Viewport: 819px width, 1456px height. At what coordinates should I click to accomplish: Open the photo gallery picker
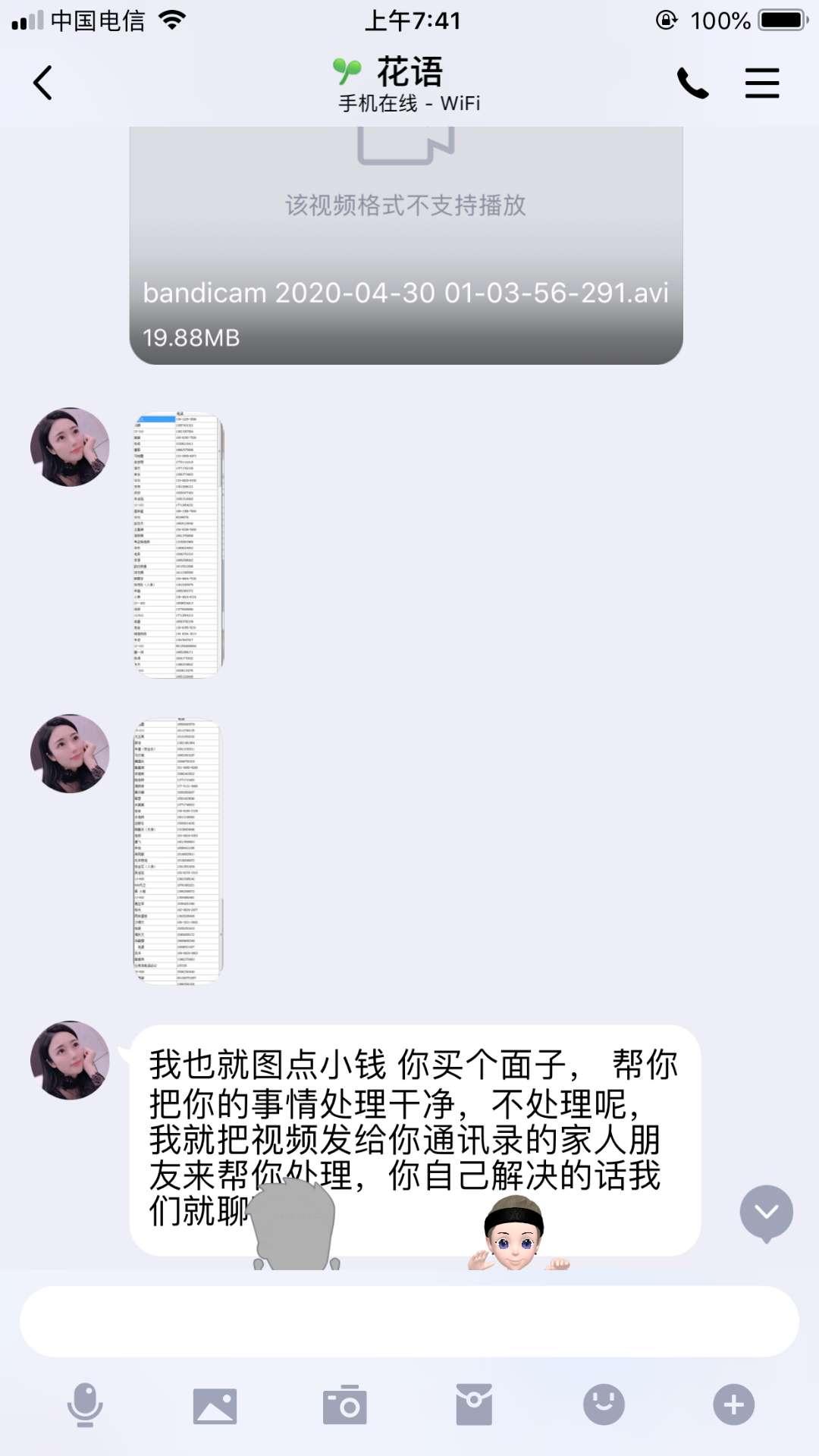click(215, 1406)
